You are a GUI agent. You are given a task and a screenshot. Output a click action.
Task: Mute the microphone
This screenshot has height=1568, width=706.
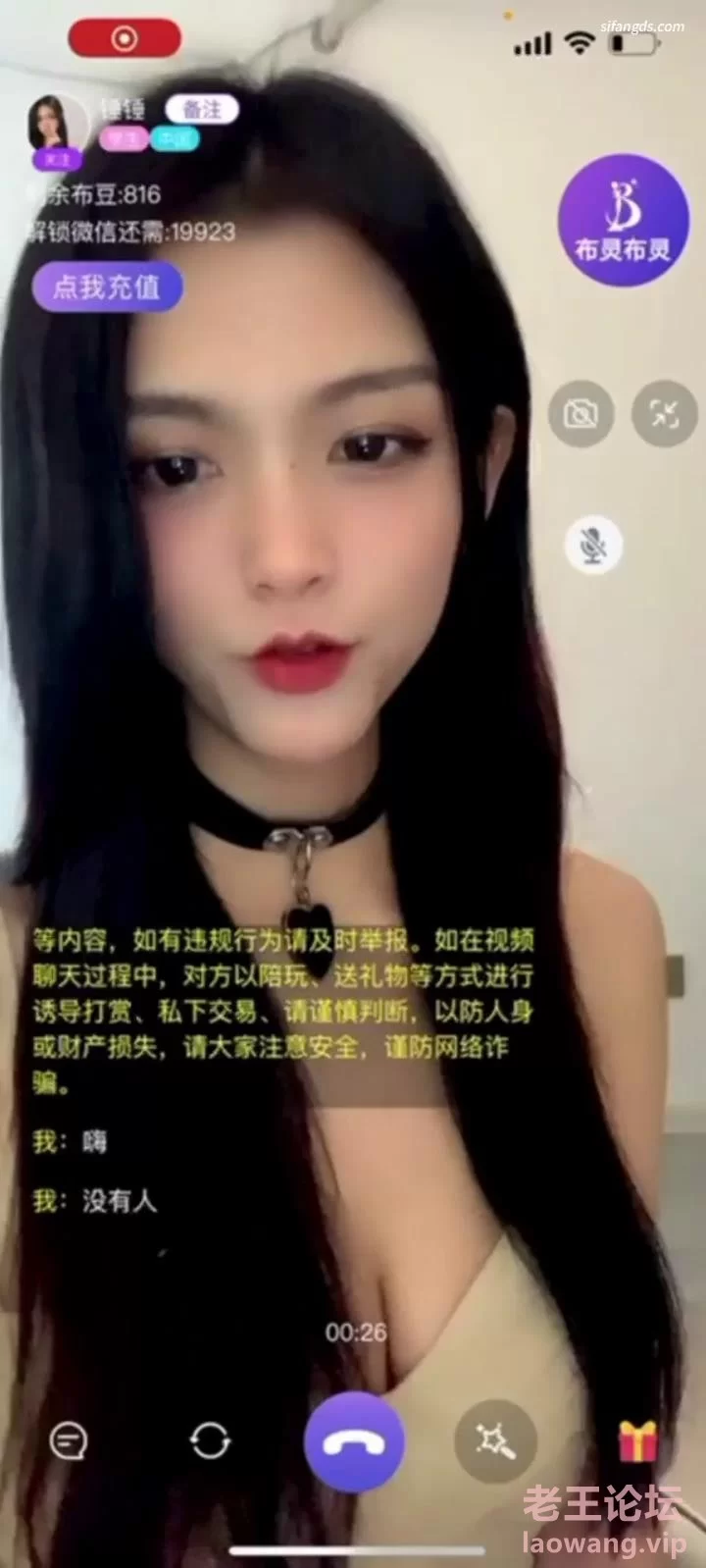point(593,545)
